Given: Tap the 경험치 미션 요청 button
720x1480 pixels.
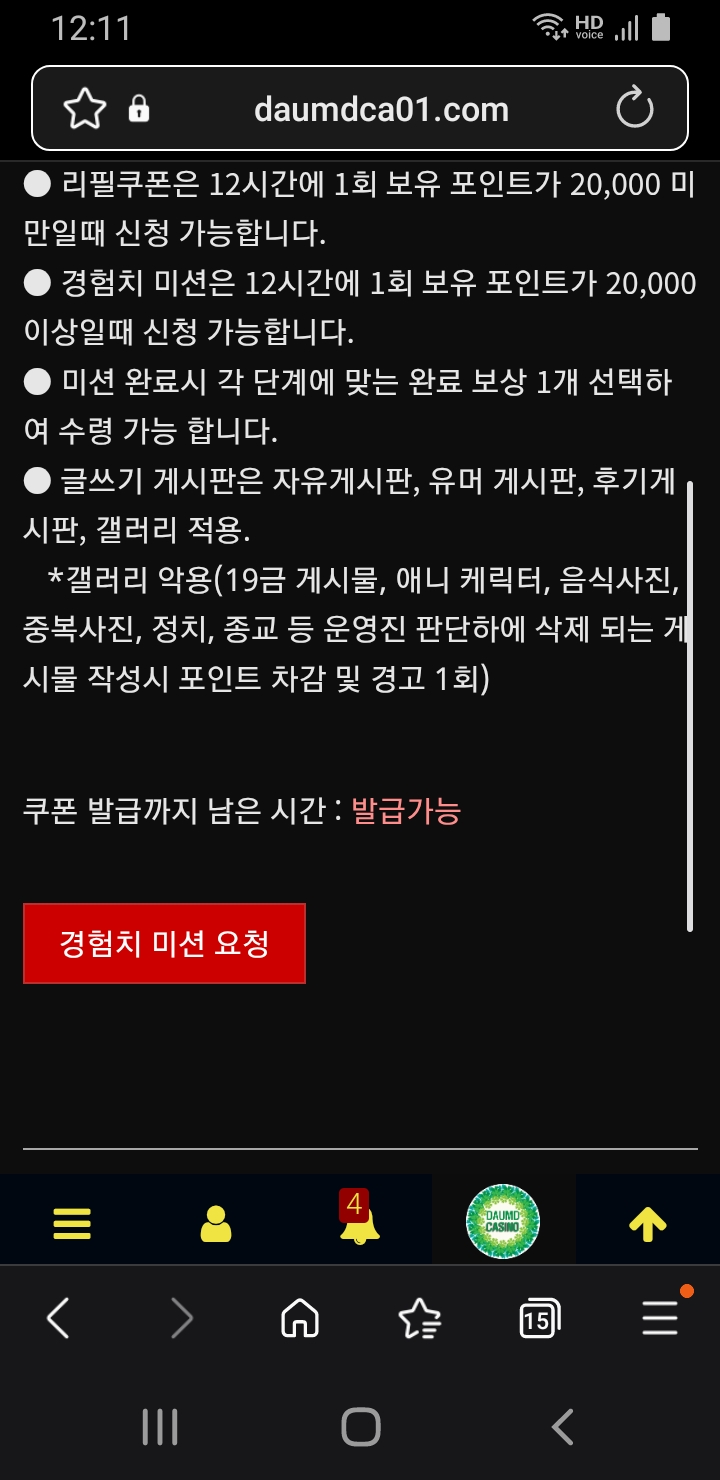Looking at the screenshot, I should [x=164, y=943].
